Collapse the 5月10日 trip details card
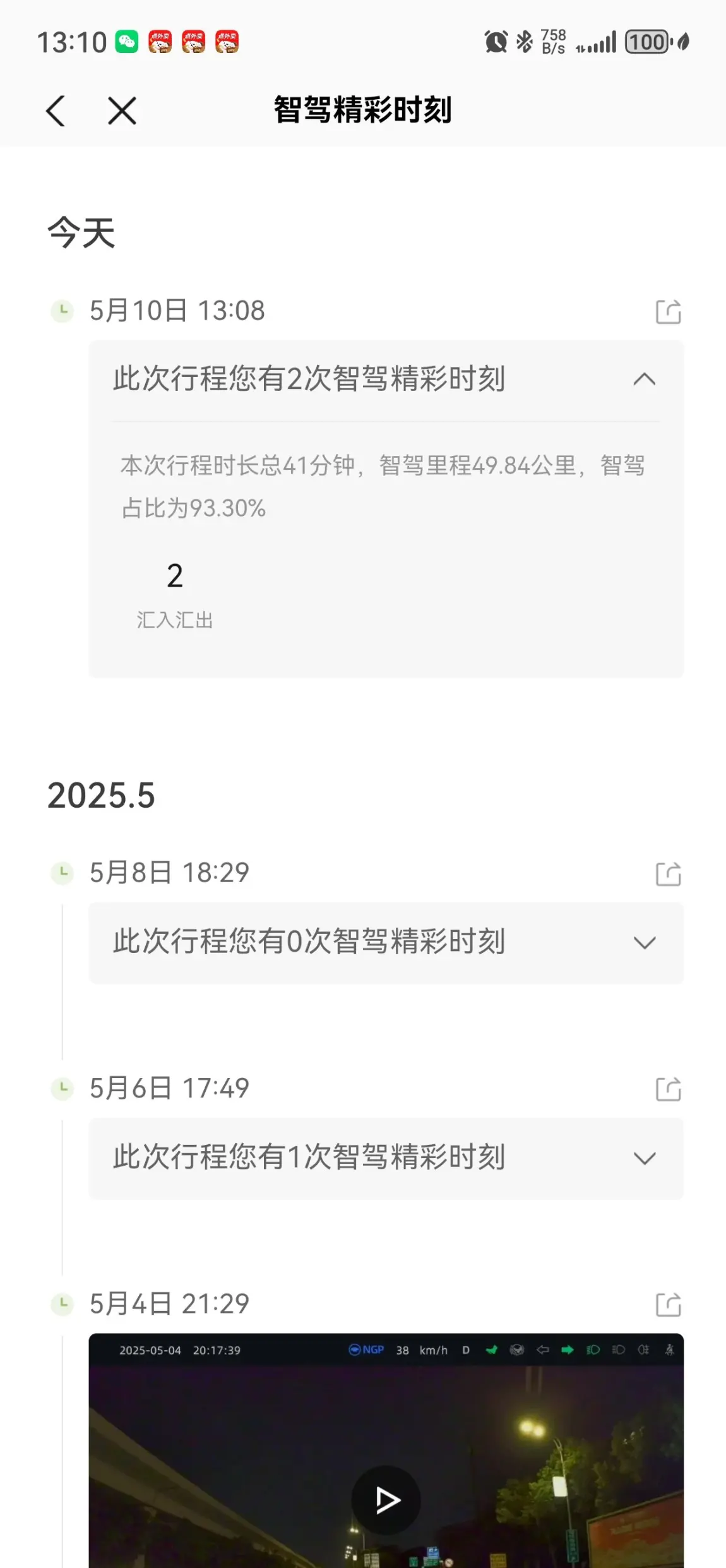This screenshot has height=1568, width=726. [645, 379]
